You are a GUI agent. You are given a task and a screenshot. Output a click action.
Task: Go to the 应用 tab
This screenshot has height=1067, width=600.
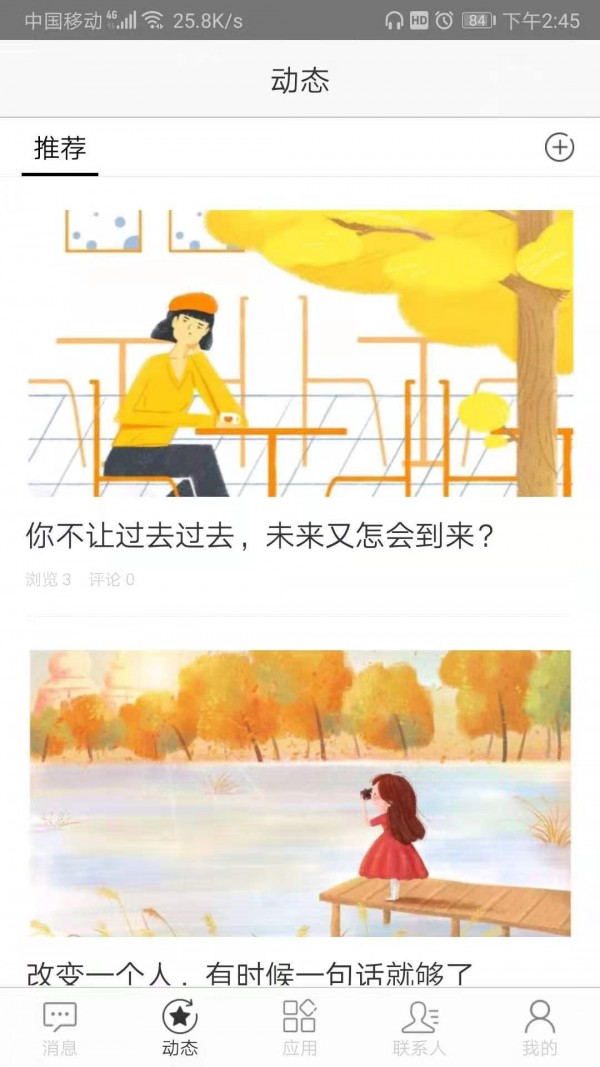299,1028
